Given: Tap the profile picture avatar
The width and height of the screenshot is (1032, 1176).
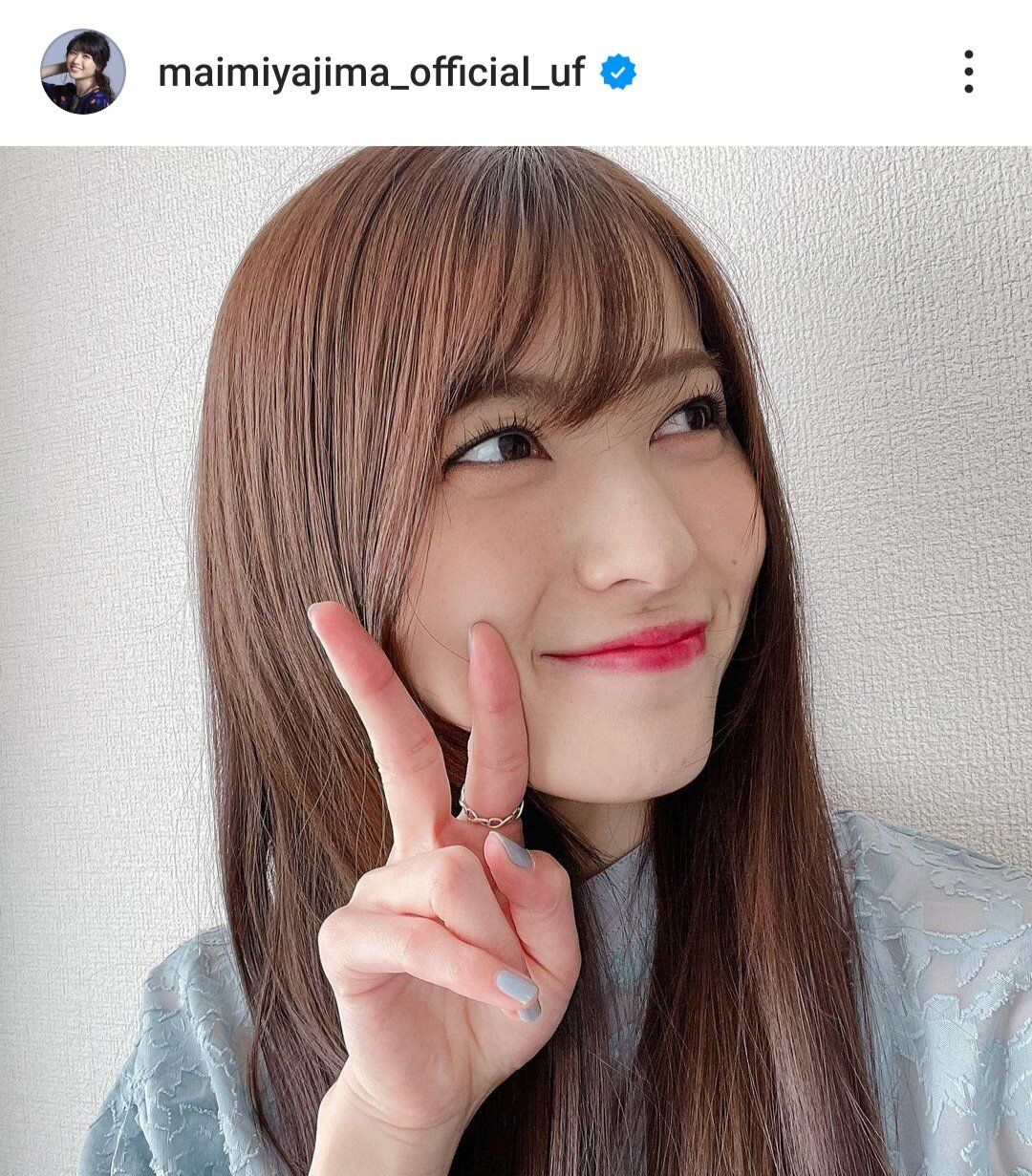Looking at the screenshot, I should point(82,73).
